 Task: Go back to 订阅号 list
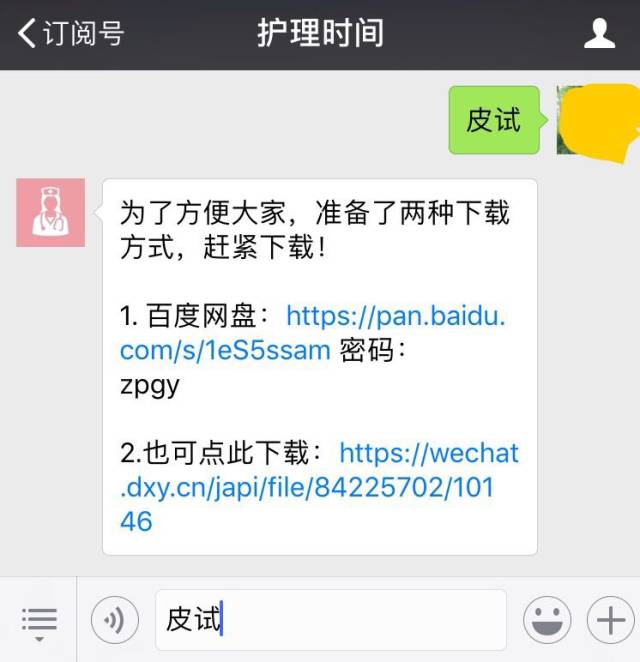click(x=70, y=34)
